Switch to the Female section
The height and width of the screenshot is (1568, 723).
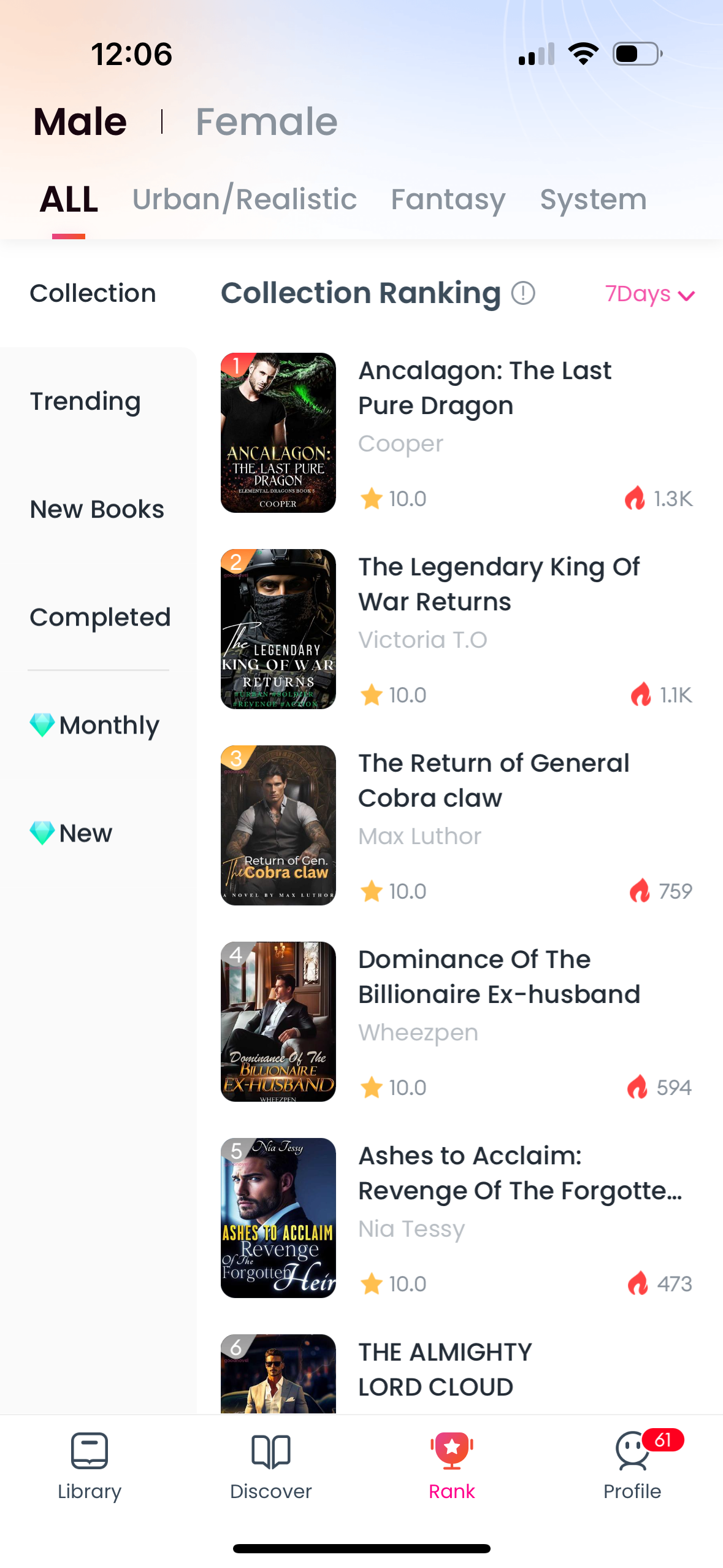tap(266, 121)
